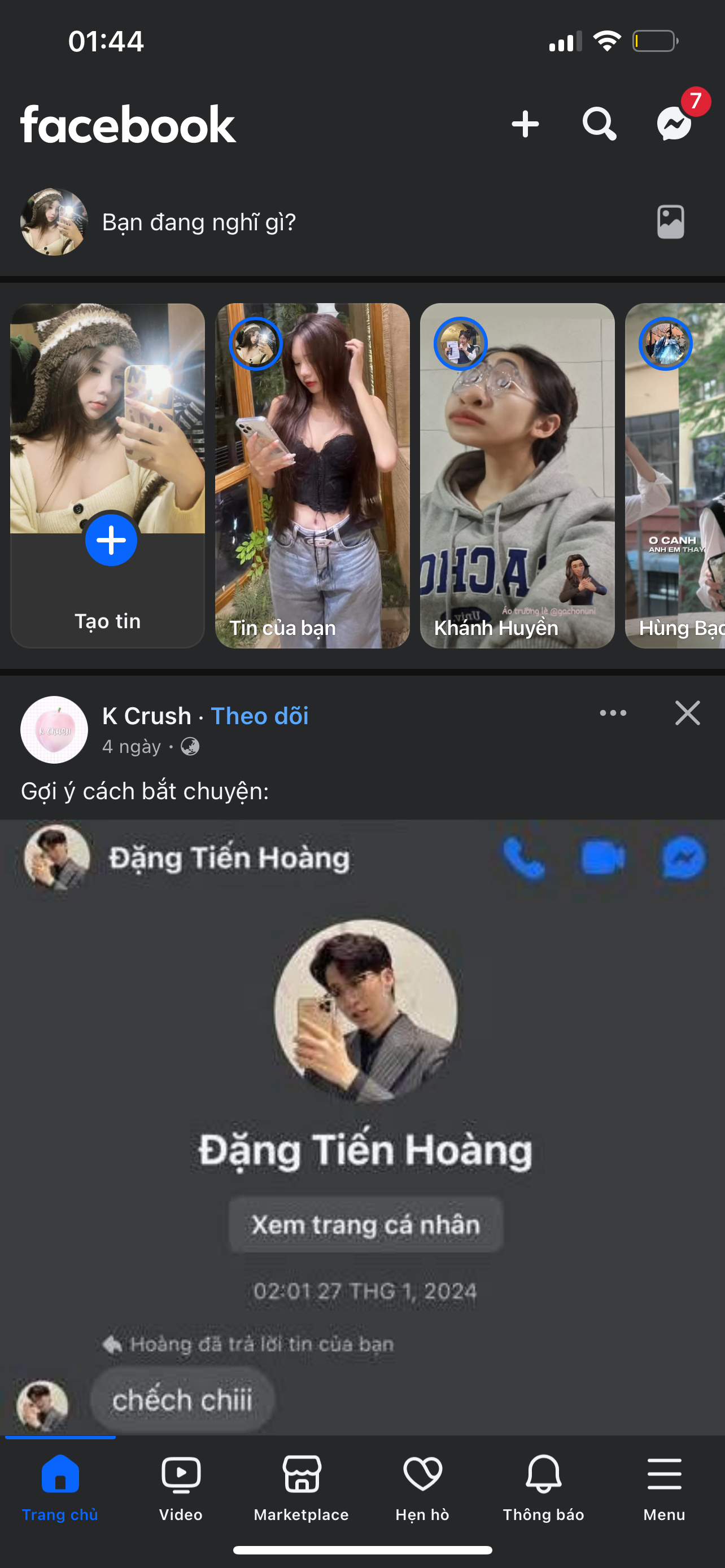Tap the plus icon to create content
This screenshot has height=1568, width=725.
pyautogui.click(x=525, y=124)
